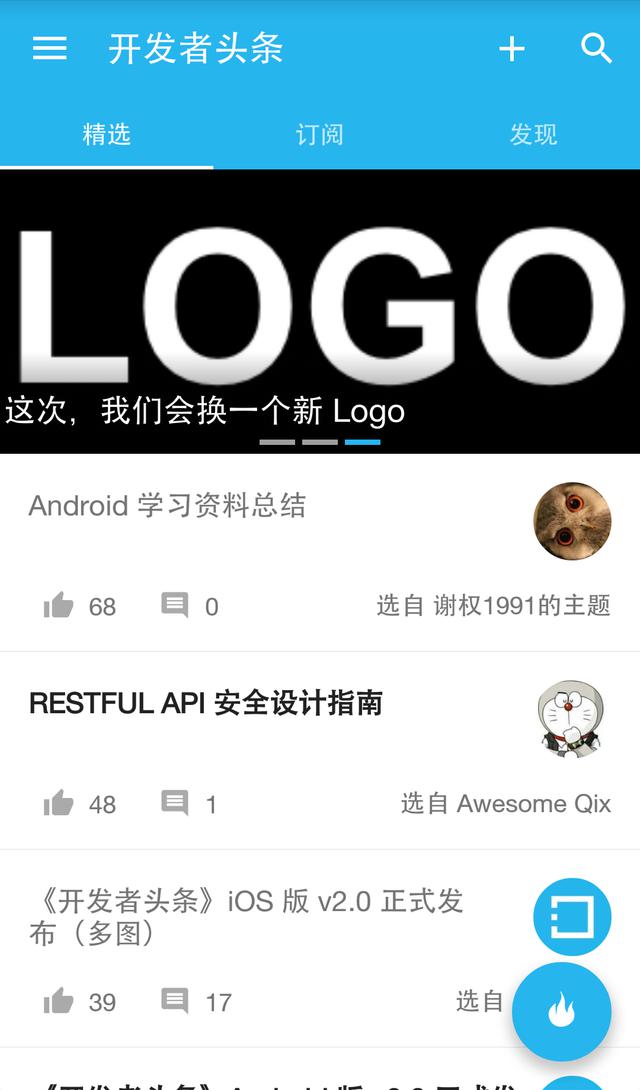Open the owl avatar profile
The height and width of the screenshot is (1090, 640).
click(x=572, y=521)
